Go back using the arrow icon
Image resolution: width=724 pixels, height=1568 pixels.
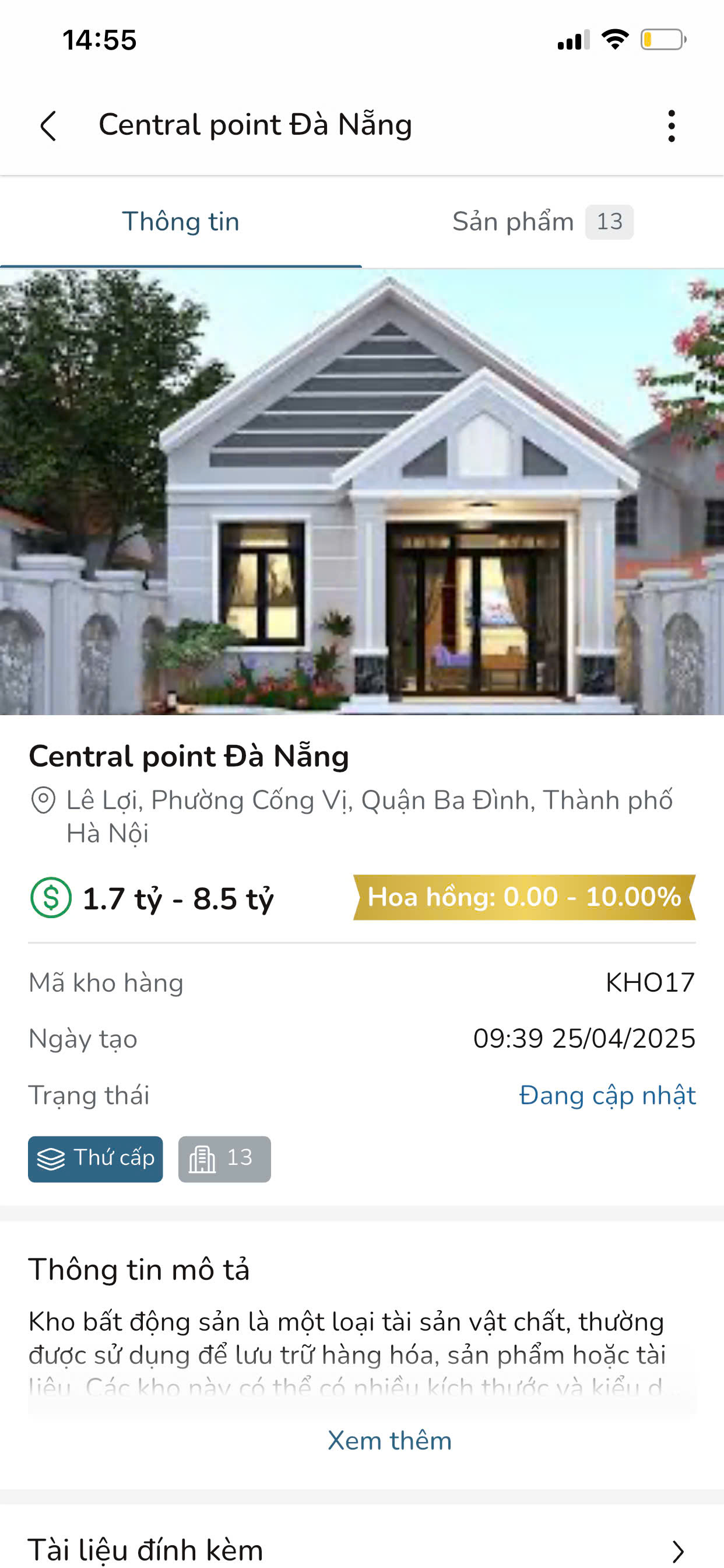tap(48, 126)
